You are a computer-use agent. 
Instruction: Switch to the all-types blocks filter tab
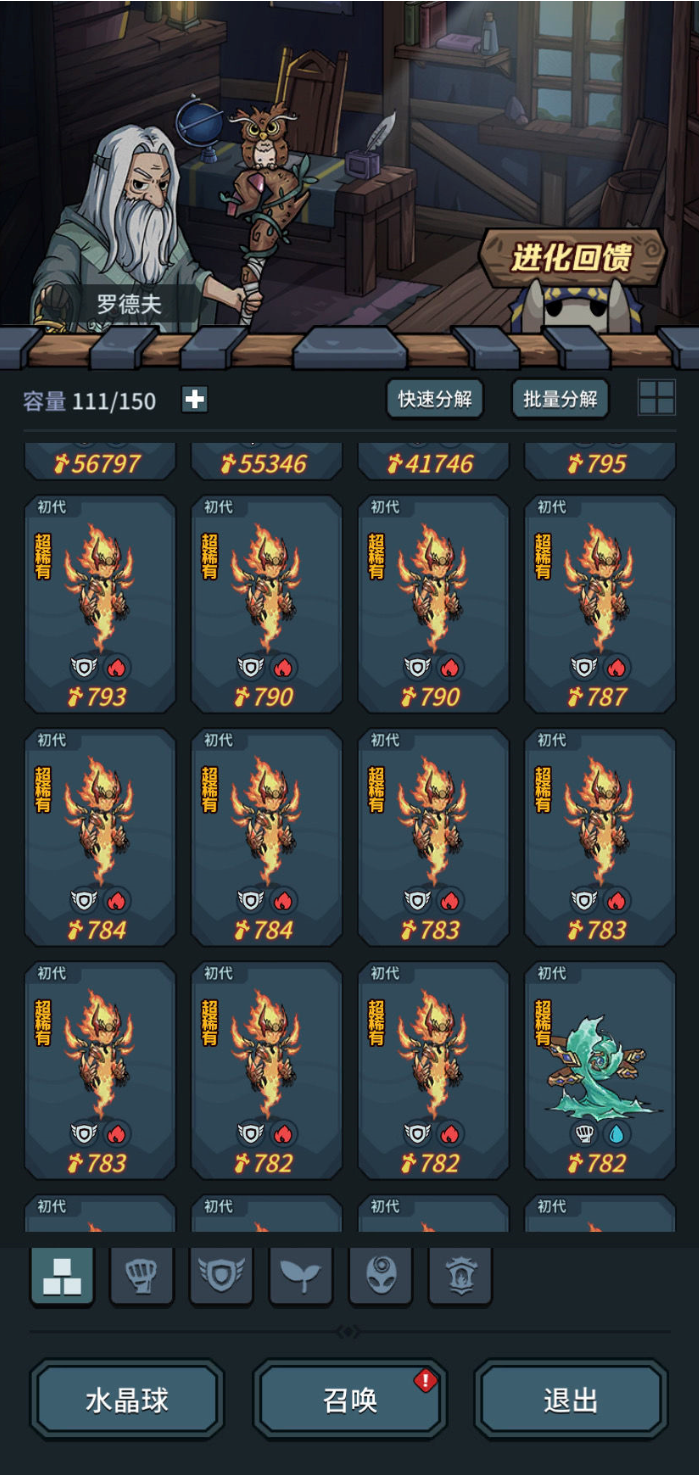[62, 1276]
